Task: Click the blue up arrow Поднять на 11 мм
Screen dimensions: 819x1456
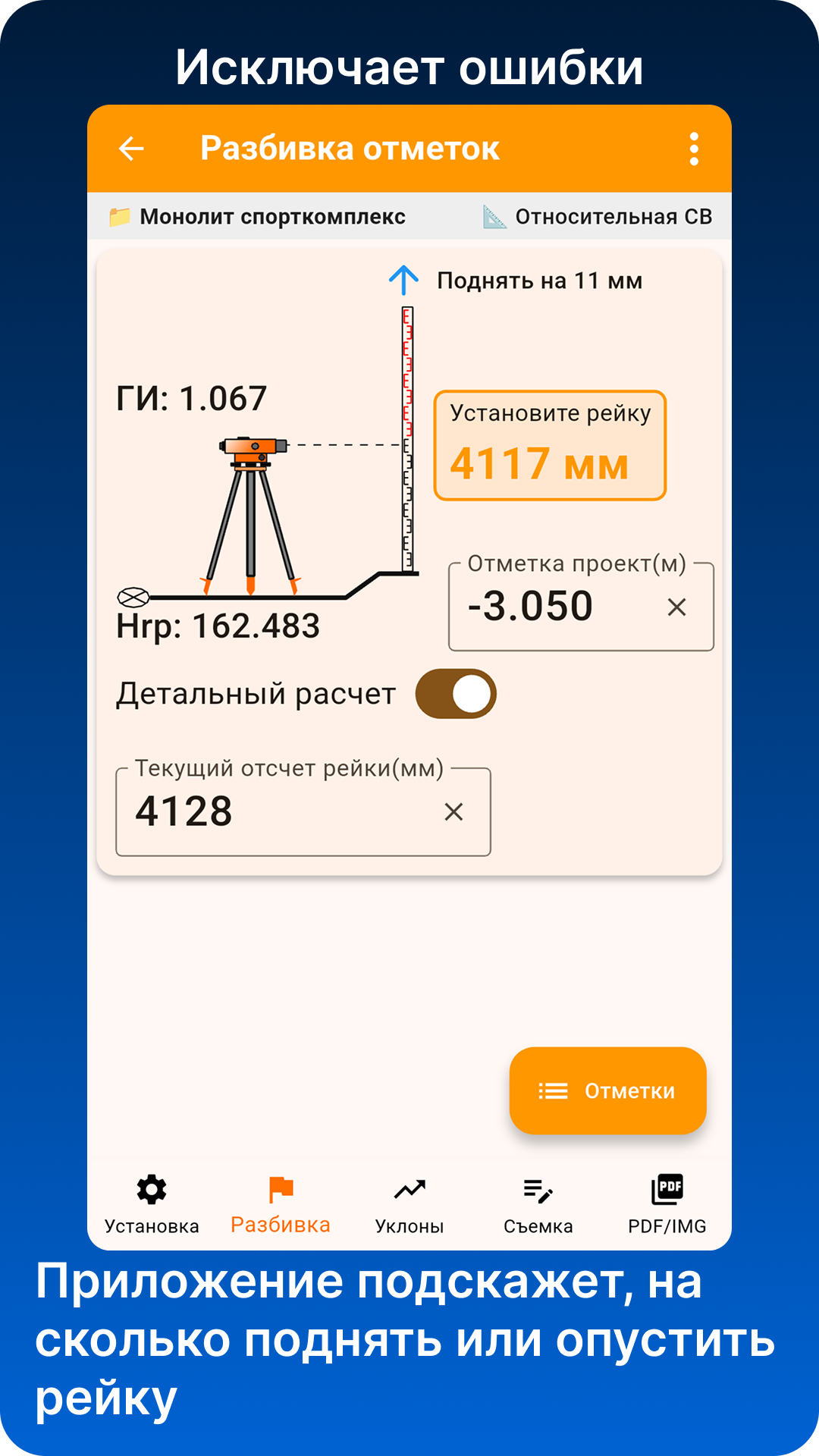Action: 403,280
